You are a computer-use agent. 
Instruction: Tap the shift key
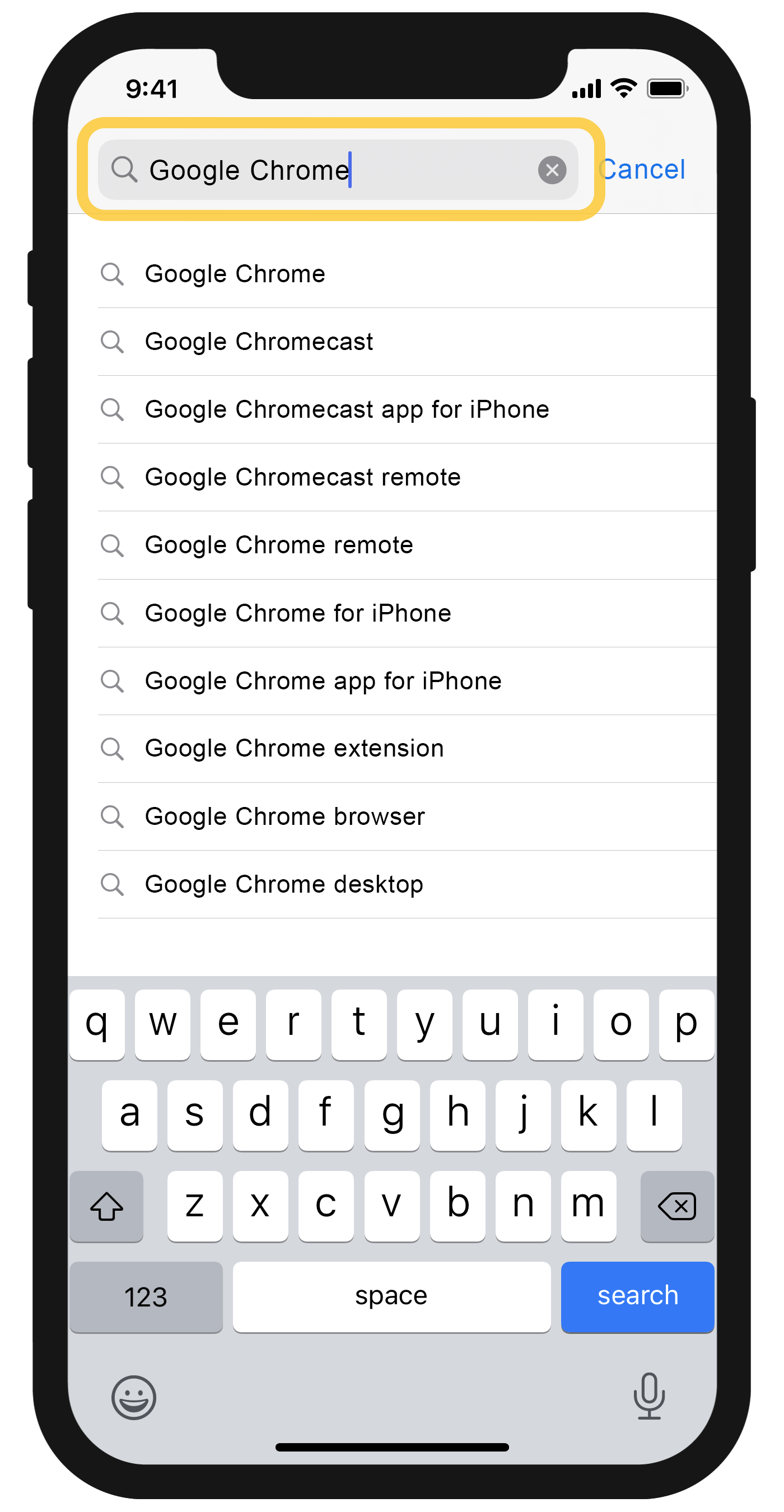pyautogui.click(x=106, y=1206)
